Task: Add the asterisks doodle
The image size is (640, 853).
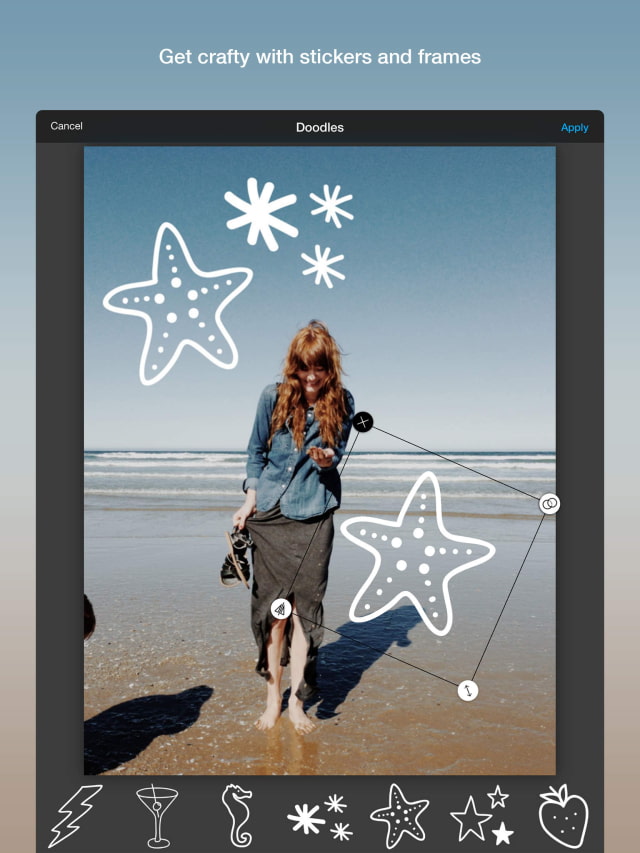Action: tap(320, 817)
